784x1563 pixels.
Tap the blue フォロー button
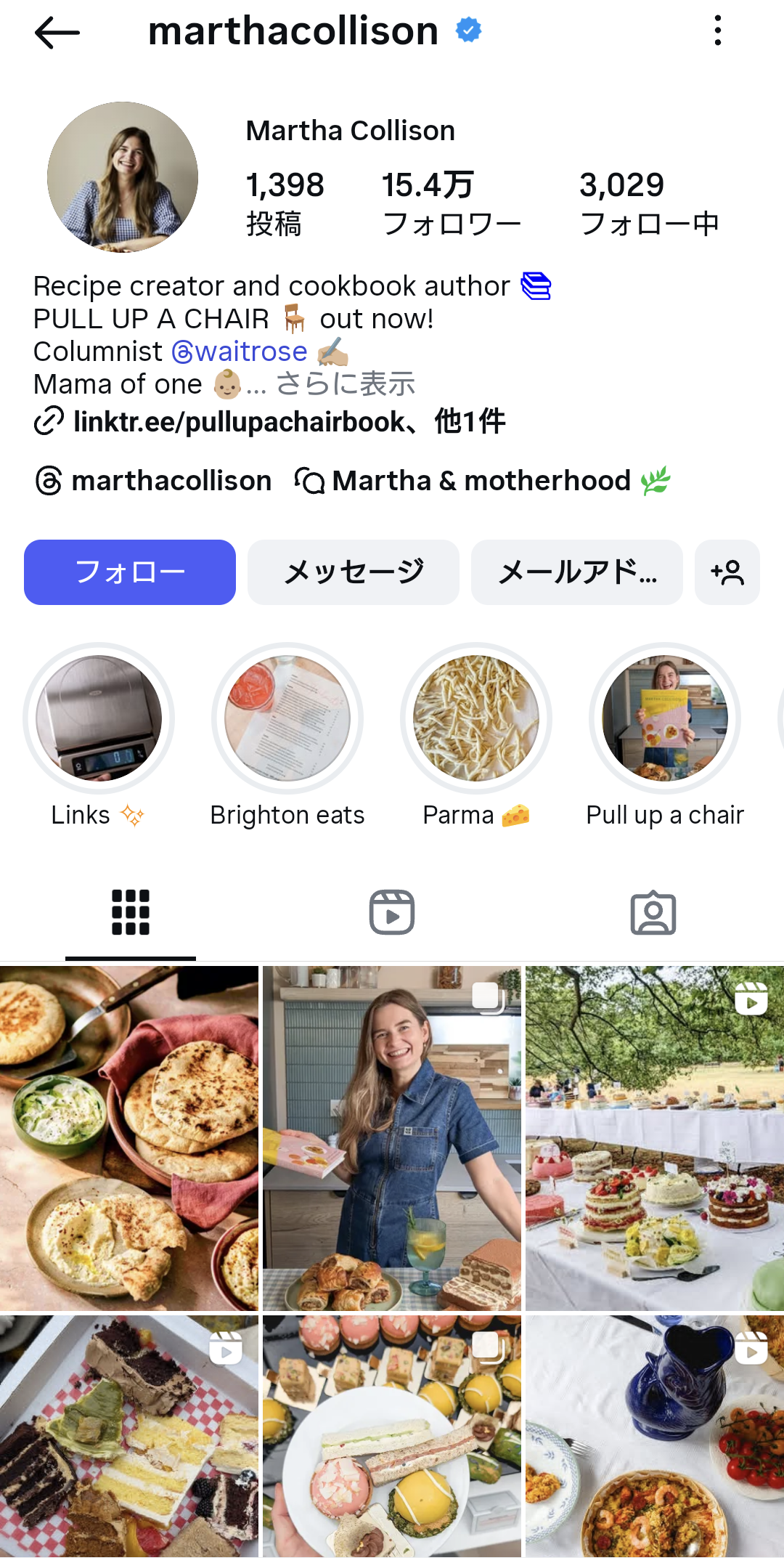[130, 572]
